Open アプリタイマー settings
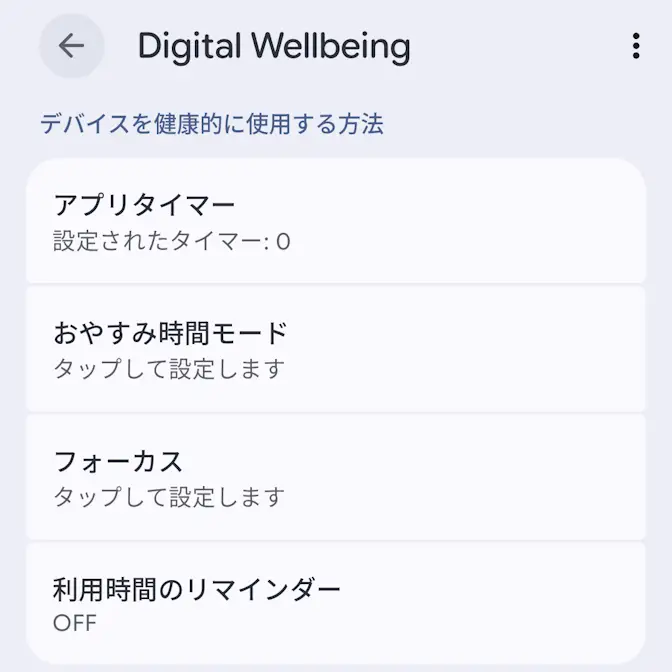The width and height of the screenshot is (672, 672). click(x=335, y=221)
